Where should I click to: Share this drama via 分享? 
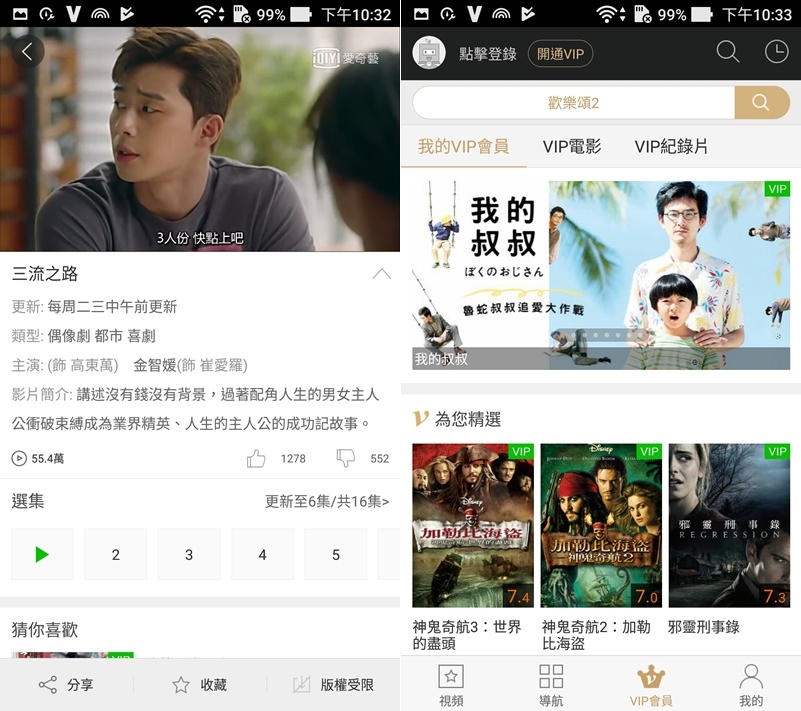coord(66,685)
